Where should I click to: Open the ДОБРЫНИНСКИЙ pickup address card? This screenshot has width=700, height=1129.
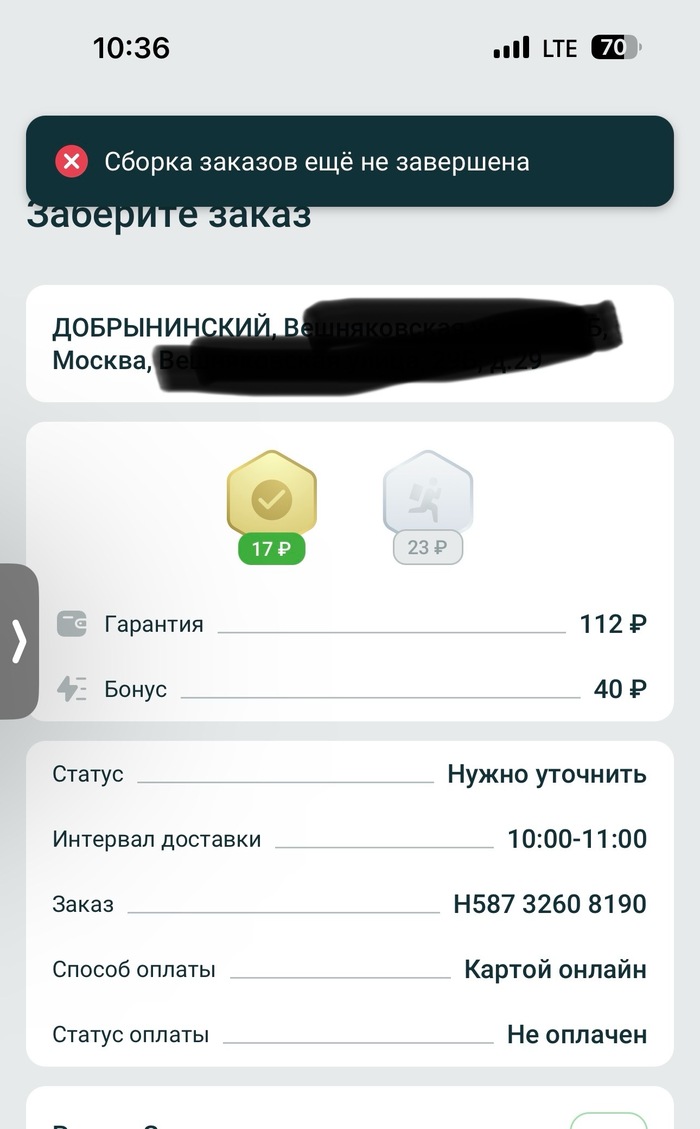[349, 343]
